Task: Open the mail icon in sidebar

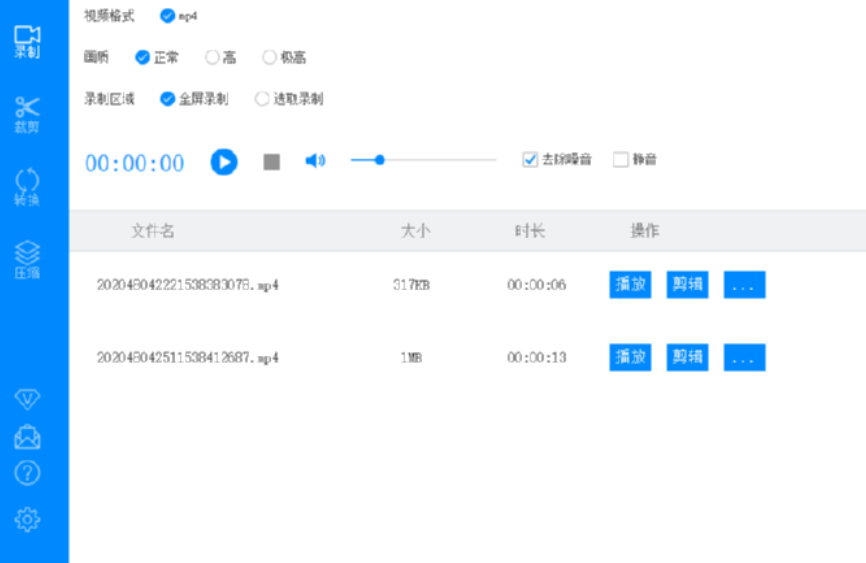Action: (x=27, y=437)
